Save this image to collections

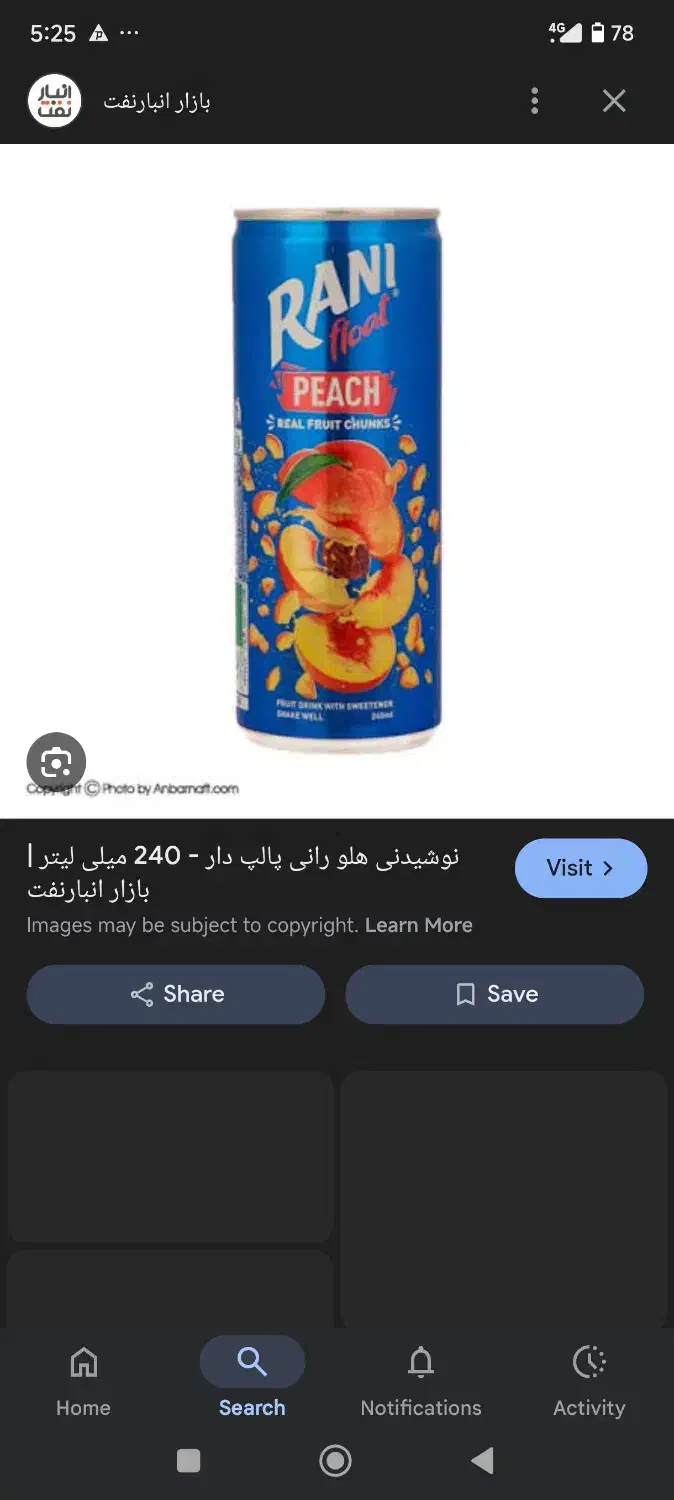pos(495,994)
